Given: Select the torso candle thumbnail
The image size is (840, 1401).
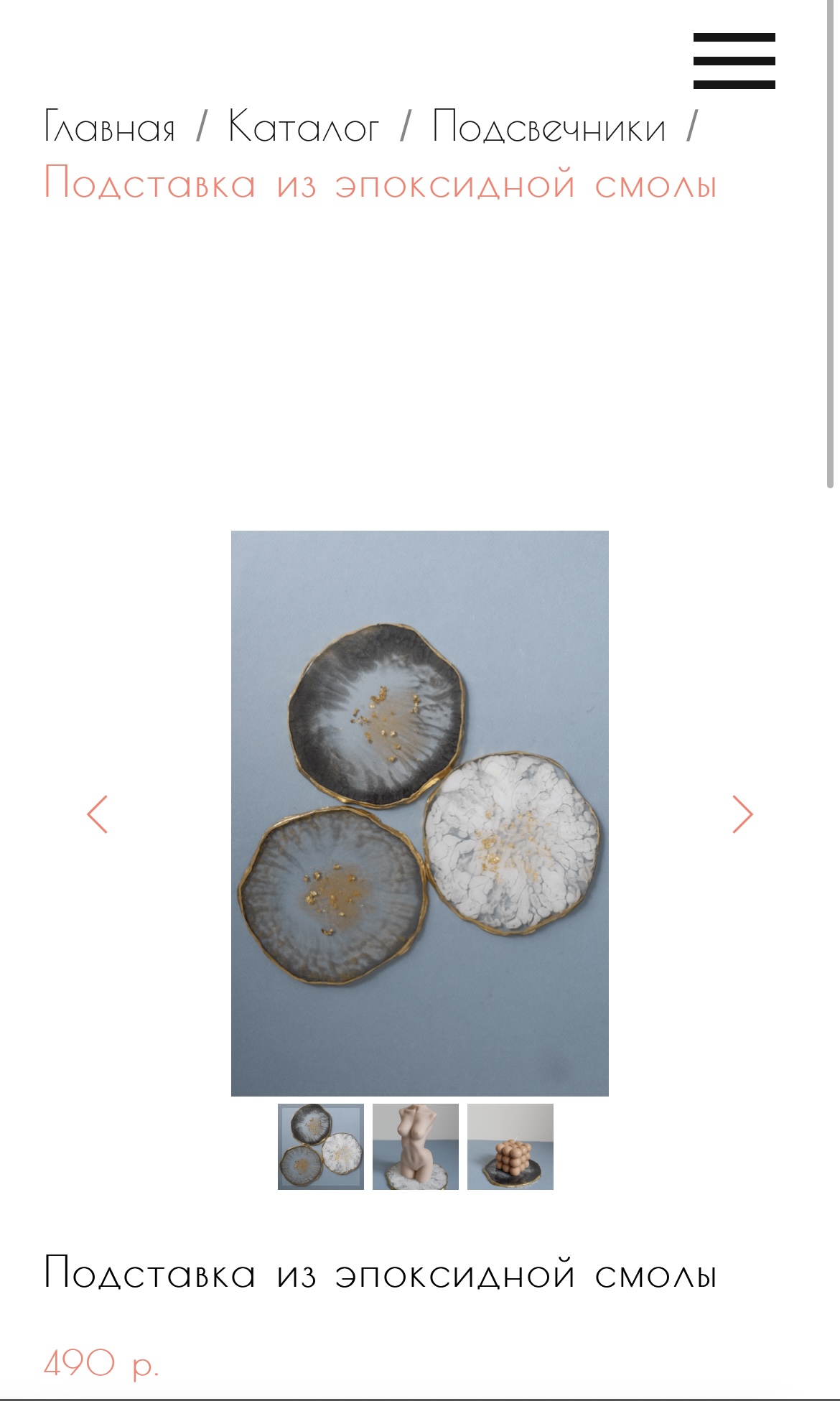Looking at the screenshot, I should (x=416, y=1147).
